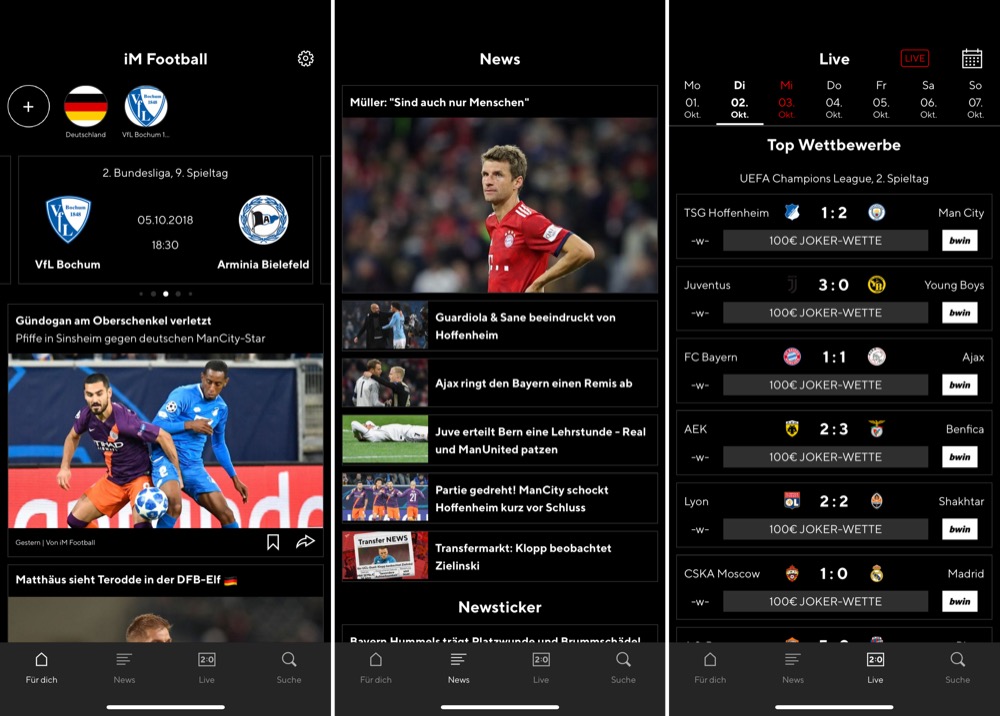The image size is (1000, 716).
Task: Select Mo 01. Okt. in the date strip
Action: (x=692, y=100)
